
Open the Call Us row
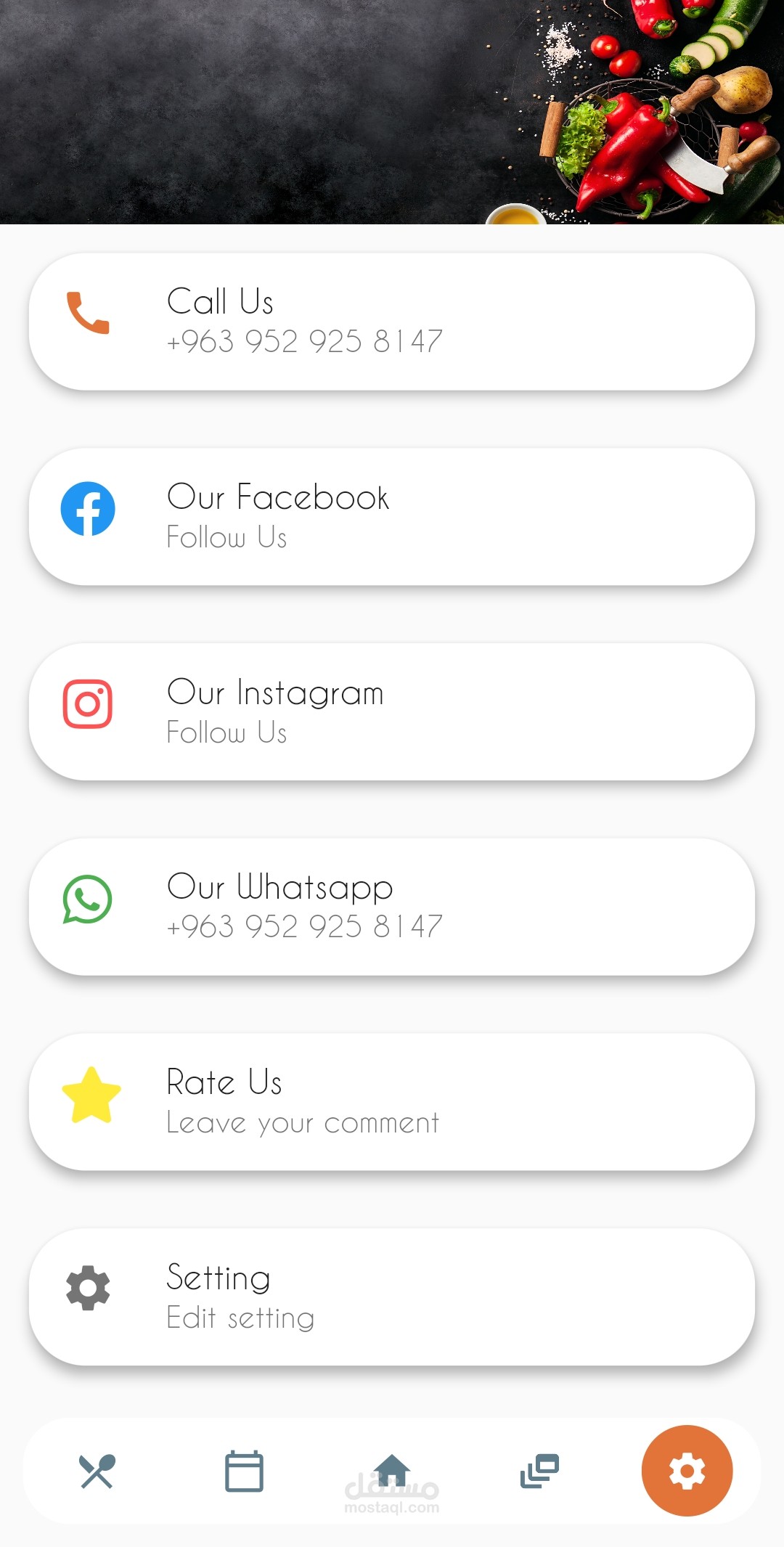point(392,322)
